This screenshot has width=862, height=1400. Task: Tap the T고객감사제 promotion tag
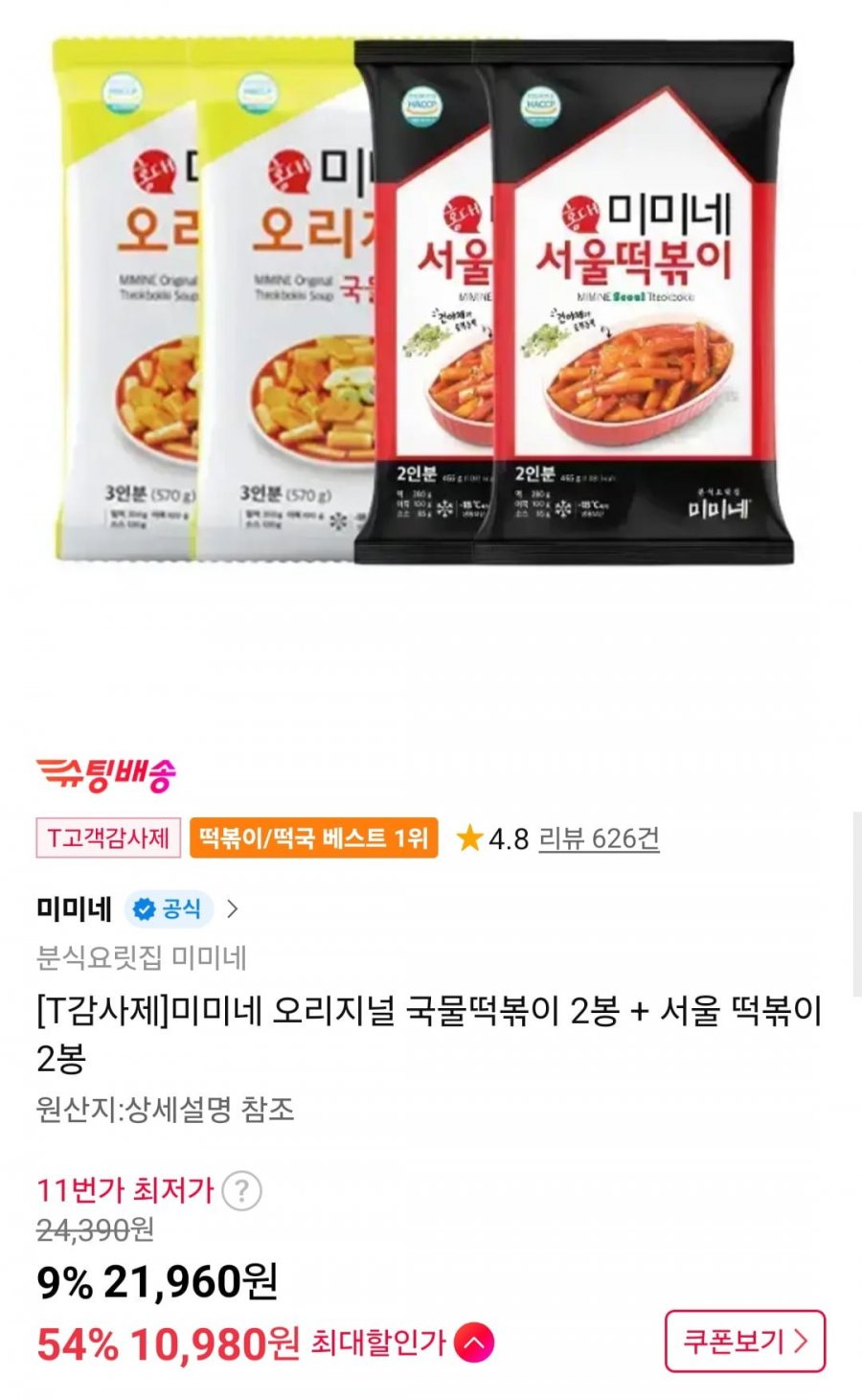point(108,838)
